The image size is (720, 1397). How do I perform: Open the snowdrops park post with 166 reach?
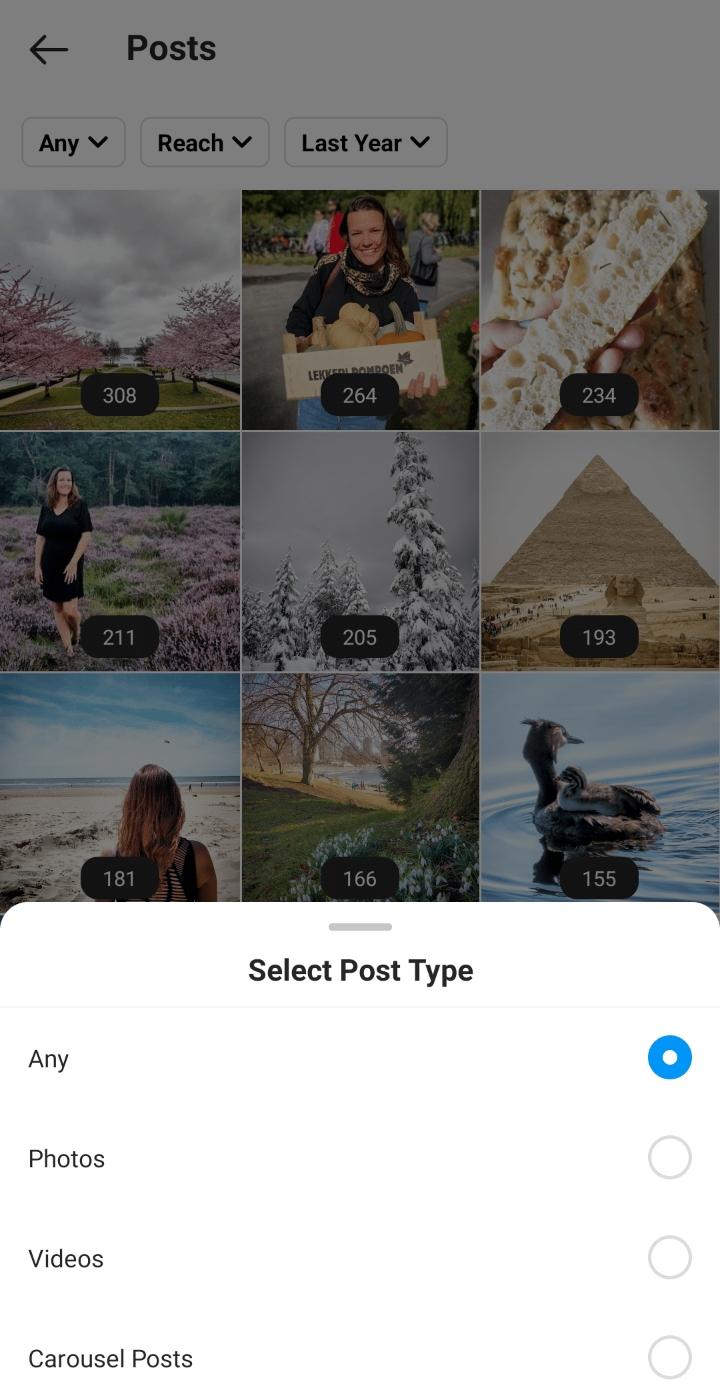click(360, 787)
